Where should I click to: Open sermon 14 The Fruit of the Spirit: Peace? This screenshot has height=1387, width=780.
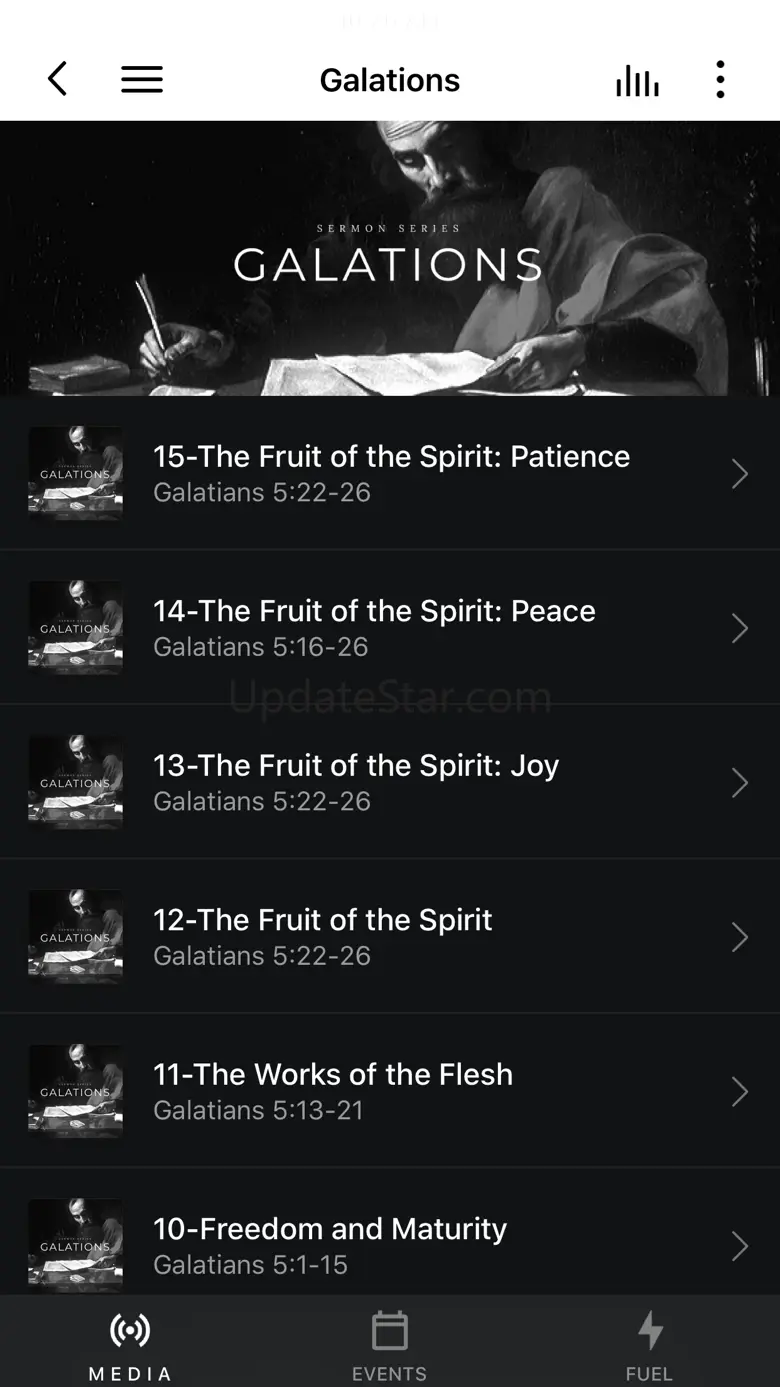pyautogui.click(x=390, y=627)
